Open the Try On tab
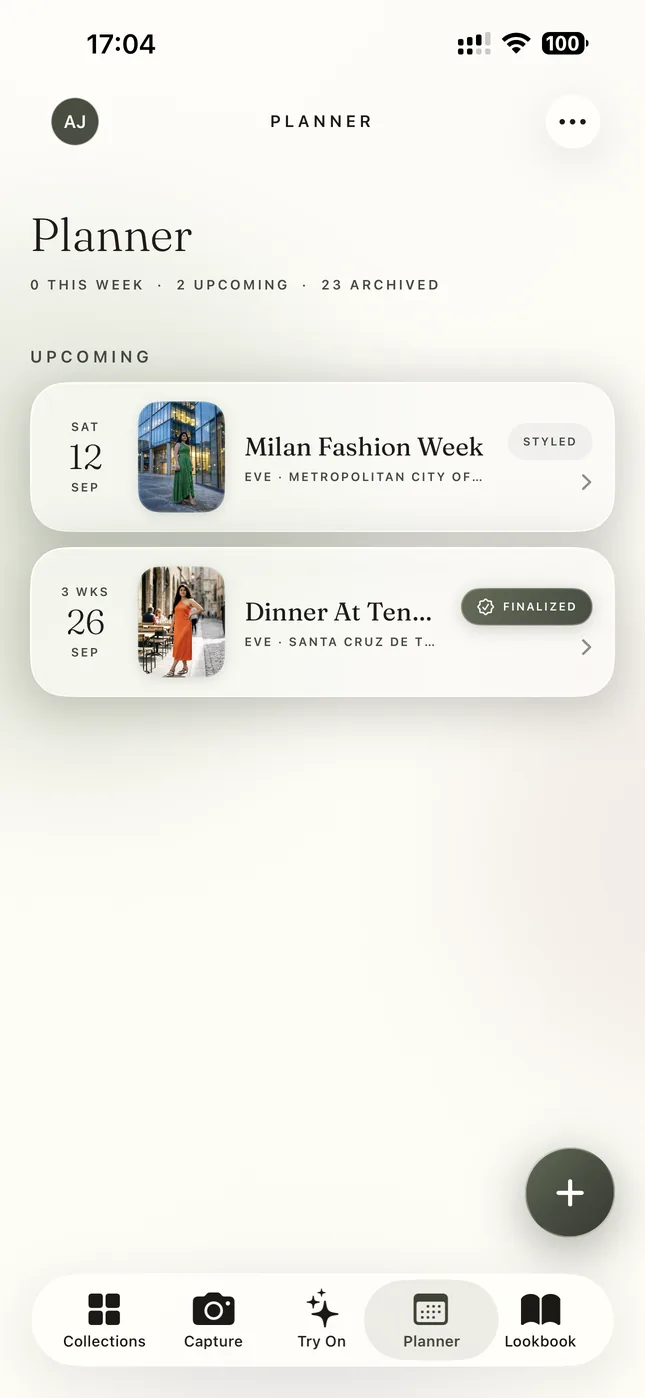This screenshot has height=1398, width=645. coord(322,1320)
